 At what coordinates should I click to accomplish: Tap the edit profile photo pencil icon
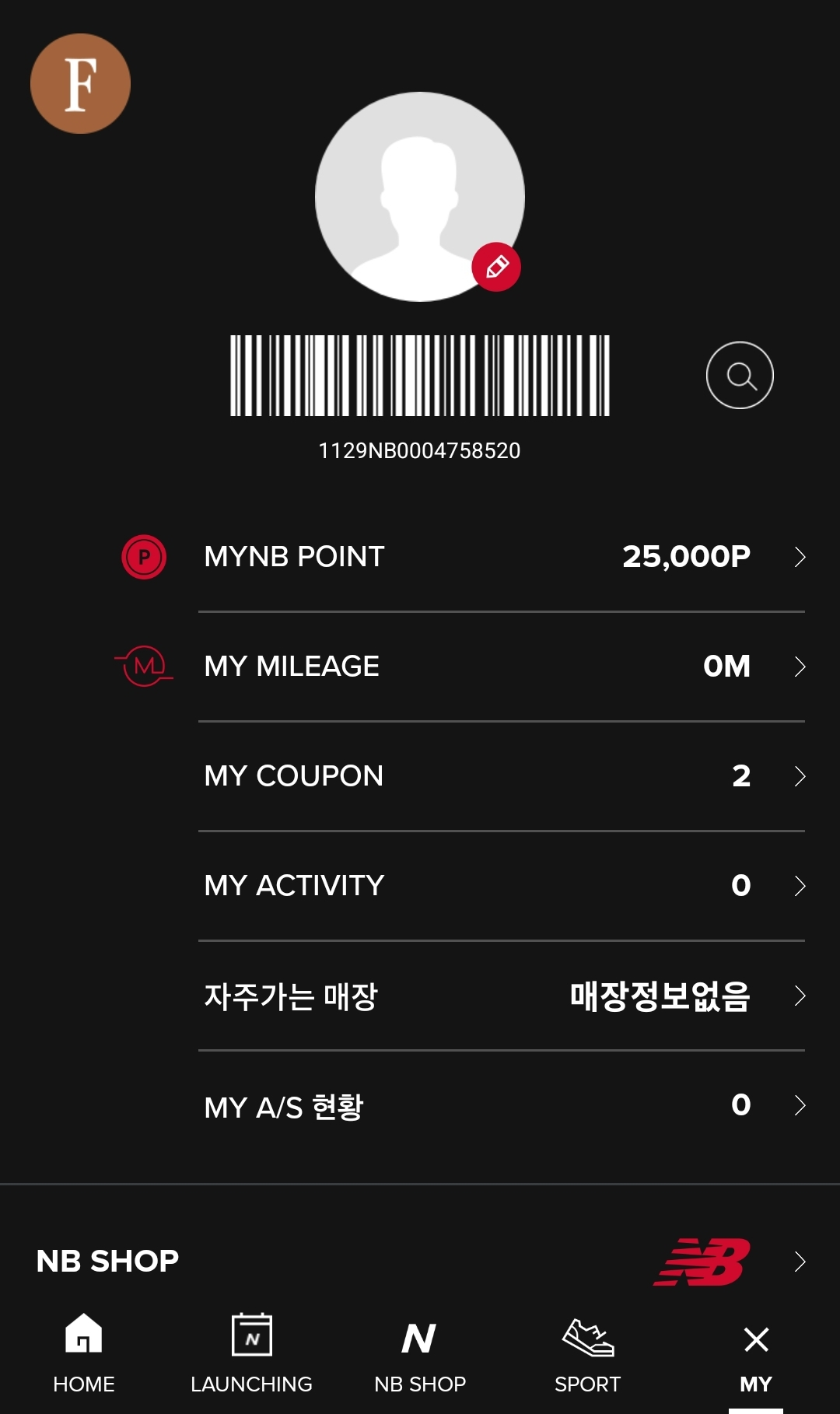(x=496, y=267)
